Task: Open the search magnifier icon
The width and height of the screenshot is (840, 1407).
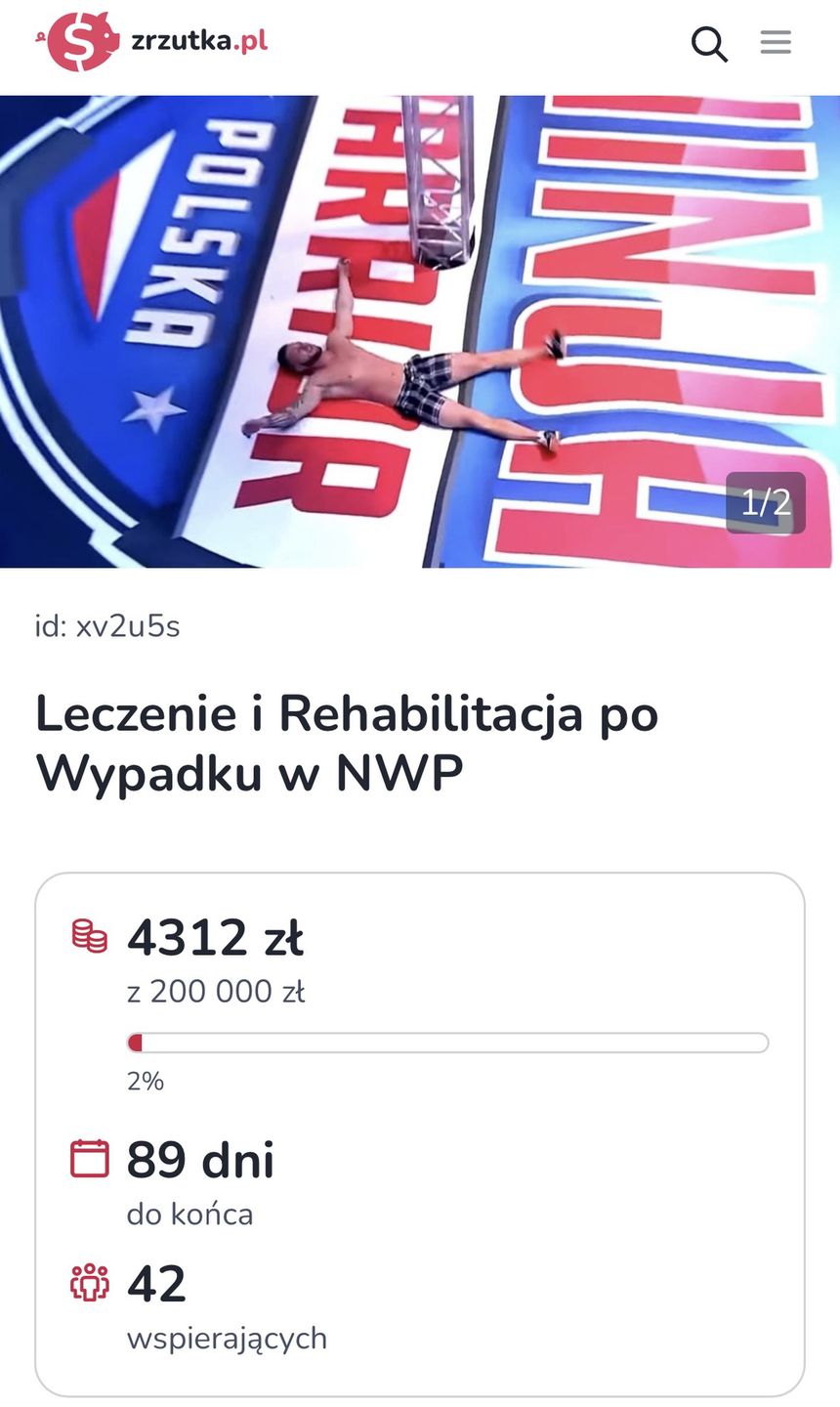Action: coord(709,44)
